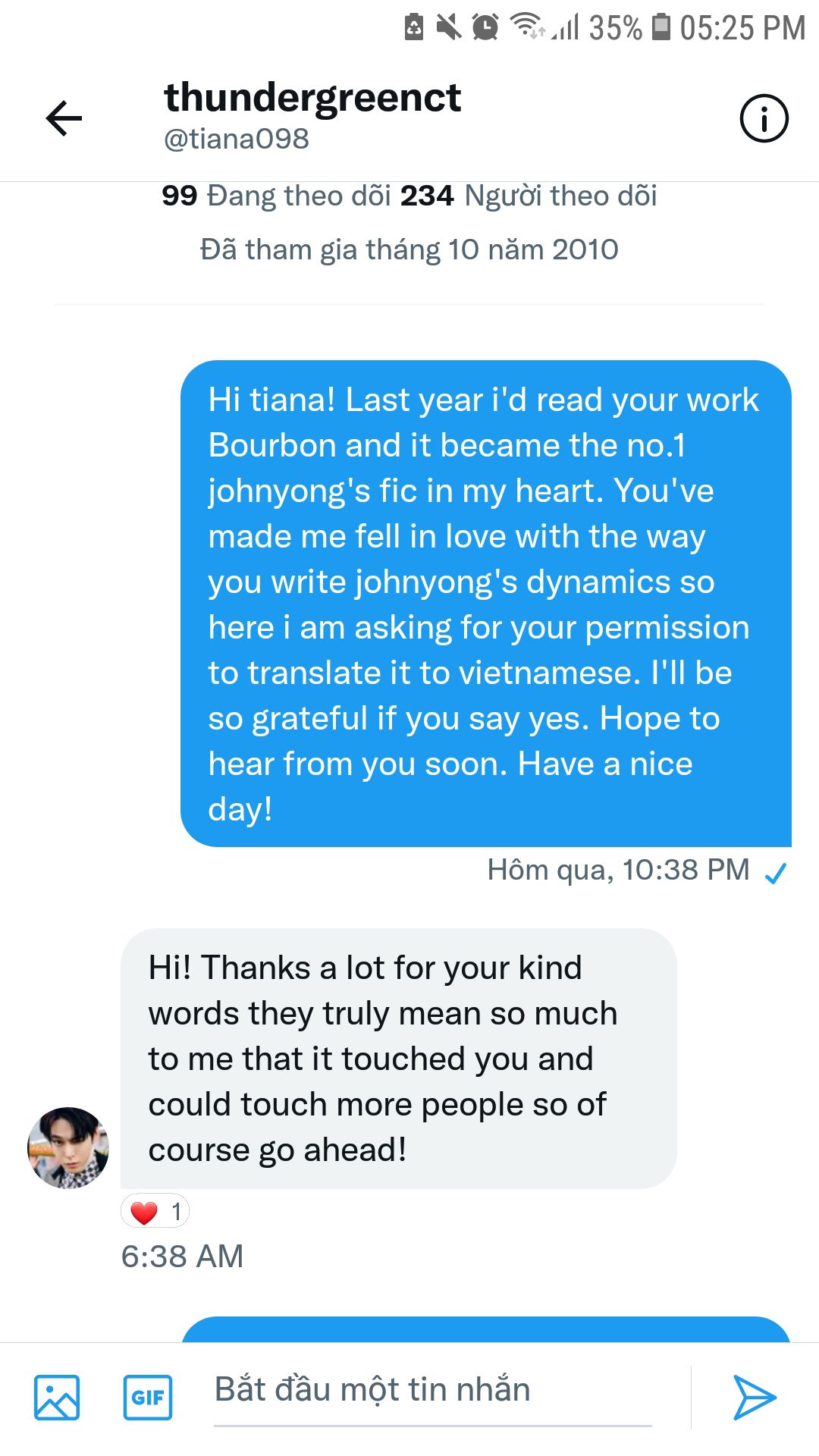Screen dimensions: 819x1456
Task: Focus the 'Bắt đầu một tin nhắn' field
Action: coord(432,1391)
